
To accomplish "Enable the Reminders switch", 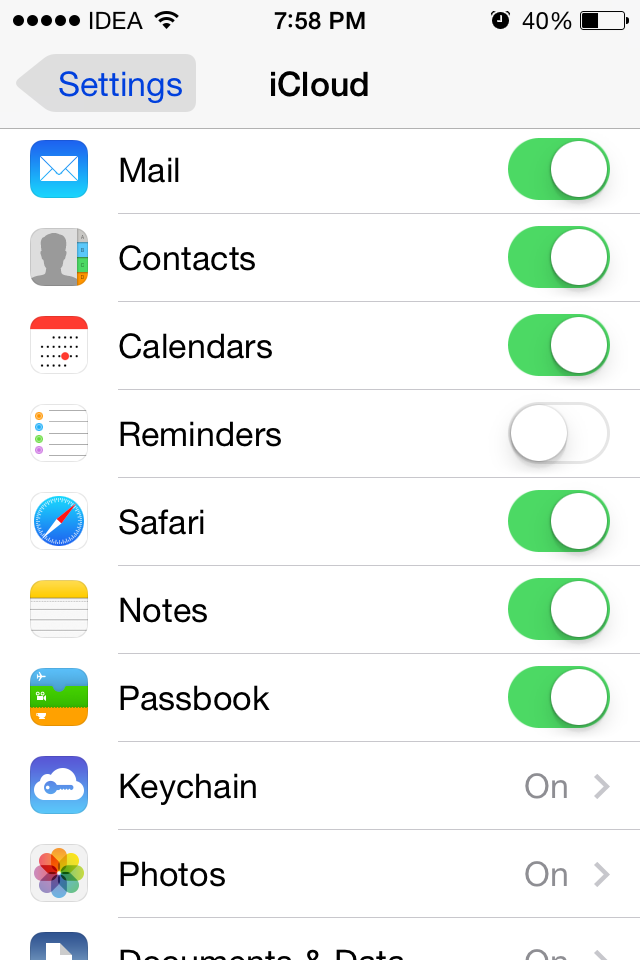I will point(558,434).
